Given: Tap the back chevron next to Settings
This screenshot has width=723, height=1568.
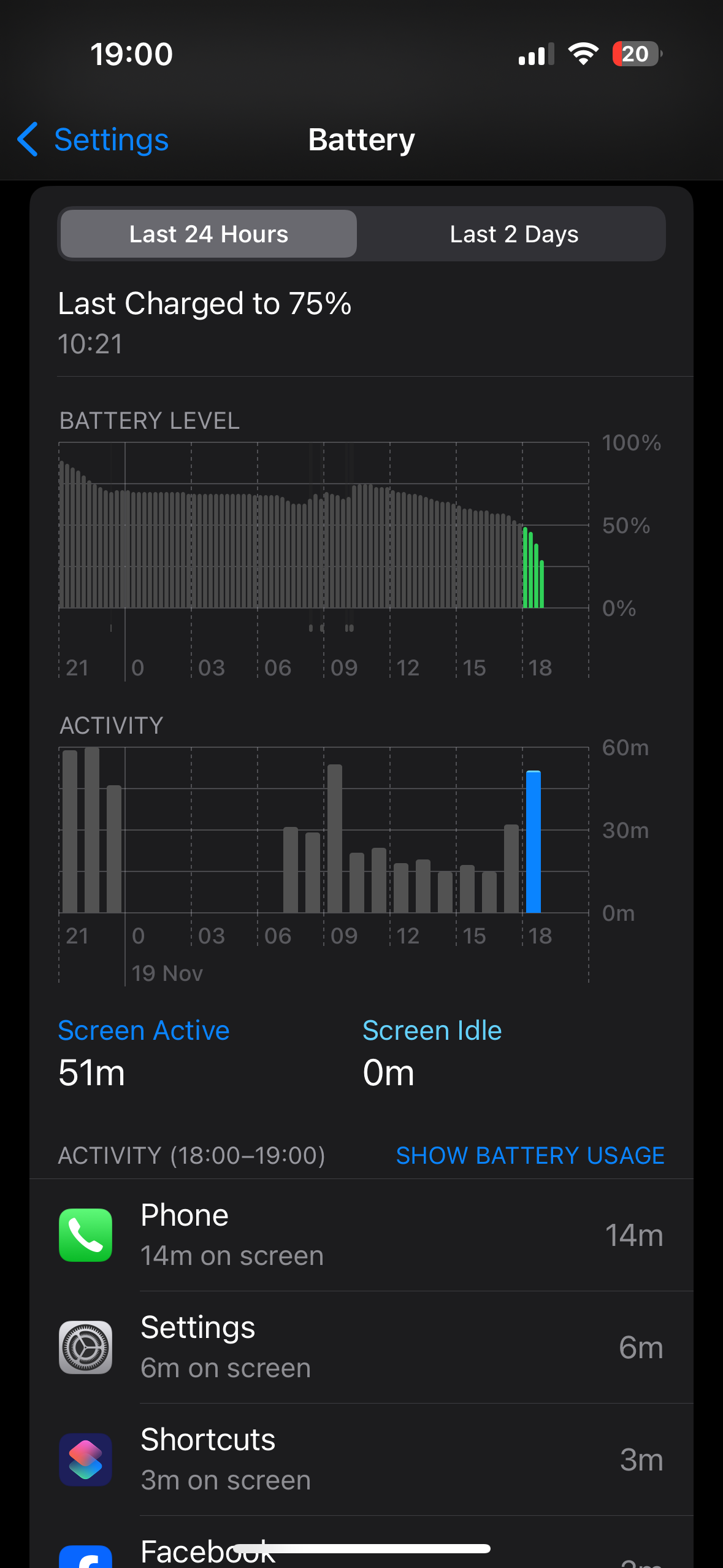Looking at the screenshot, I should click(x=27, y=140).
